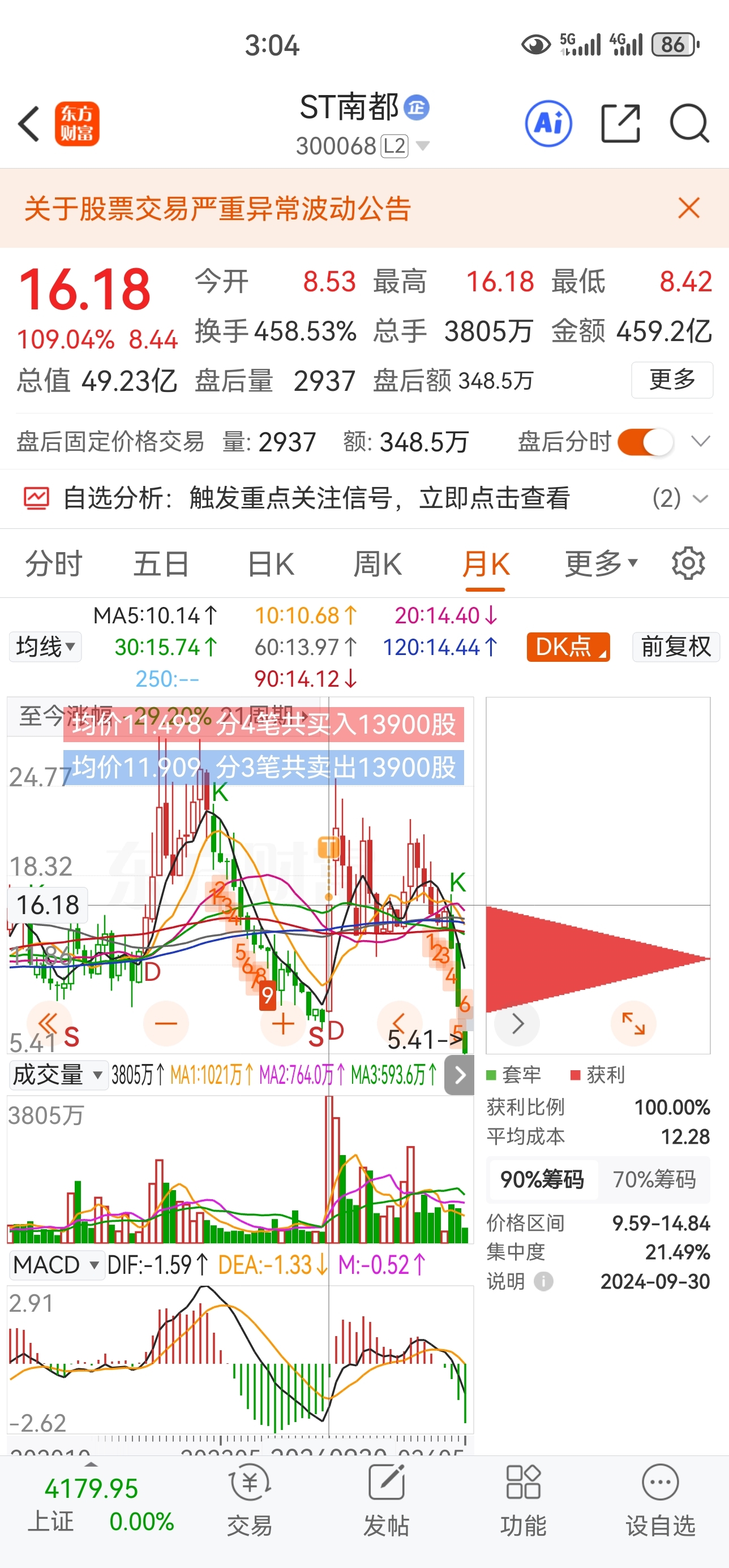Switch to the 日K chart tab
The height and width of the screenshot is (1568, 729).
(271, 563)
